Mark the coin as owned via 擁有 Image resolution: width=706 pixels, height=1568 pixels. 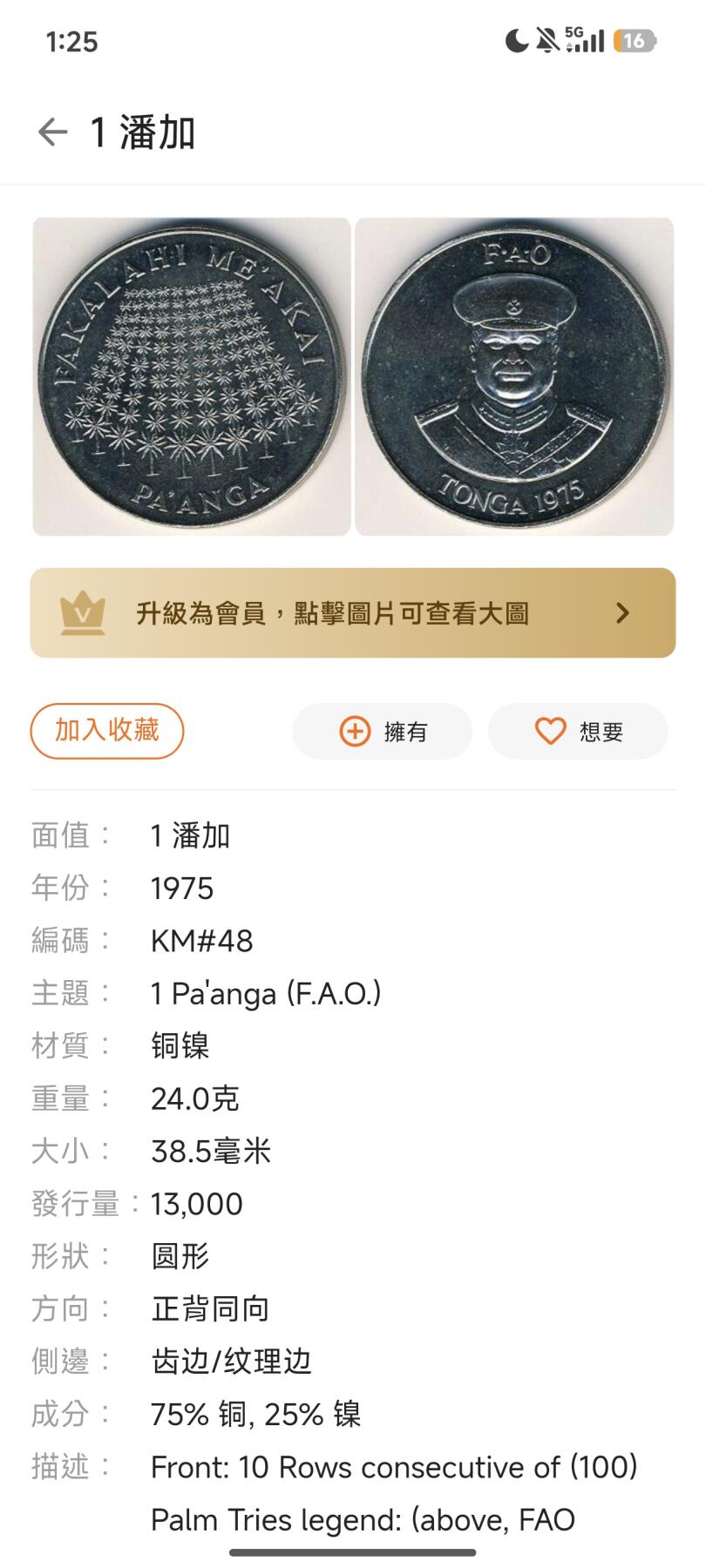pos(382,732)
